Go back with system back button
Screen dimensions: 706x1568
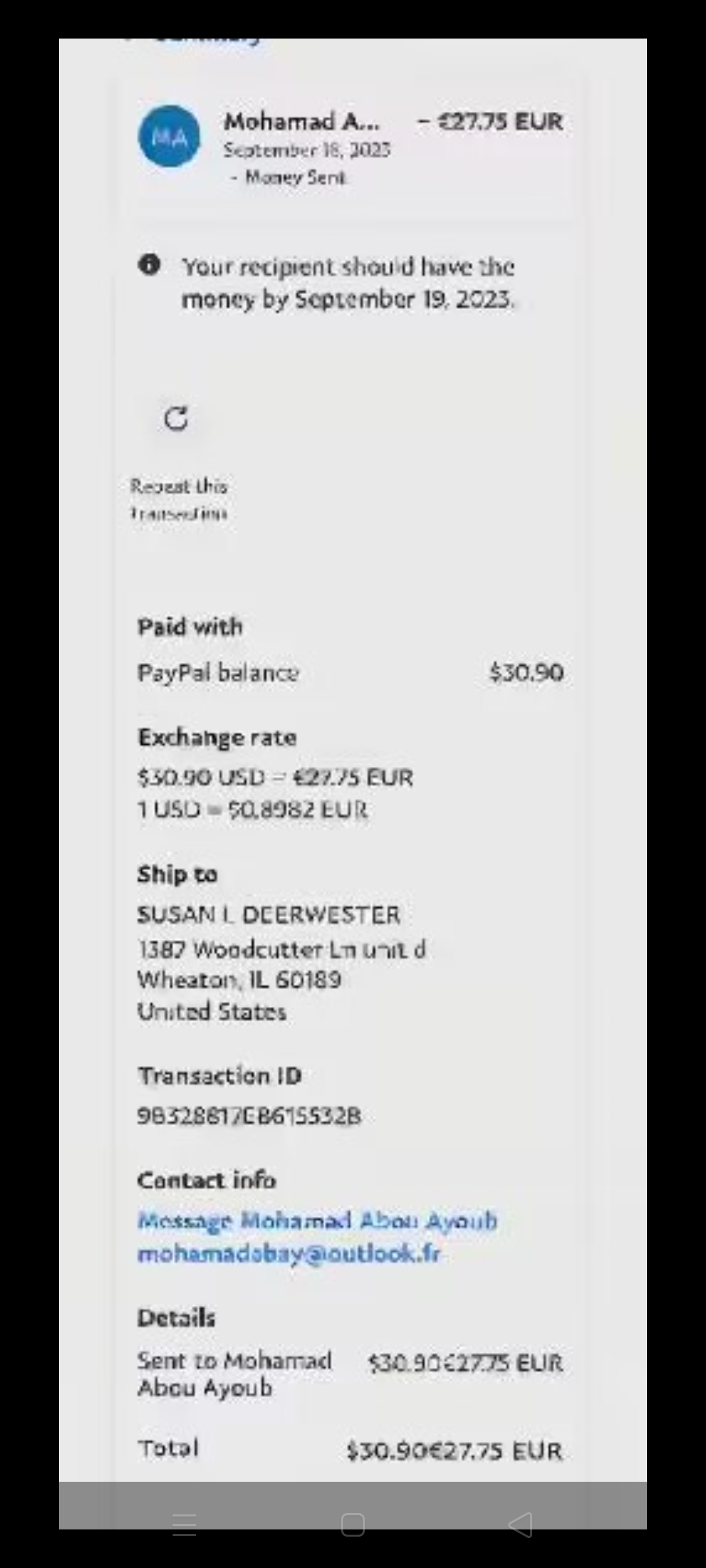521,1525
